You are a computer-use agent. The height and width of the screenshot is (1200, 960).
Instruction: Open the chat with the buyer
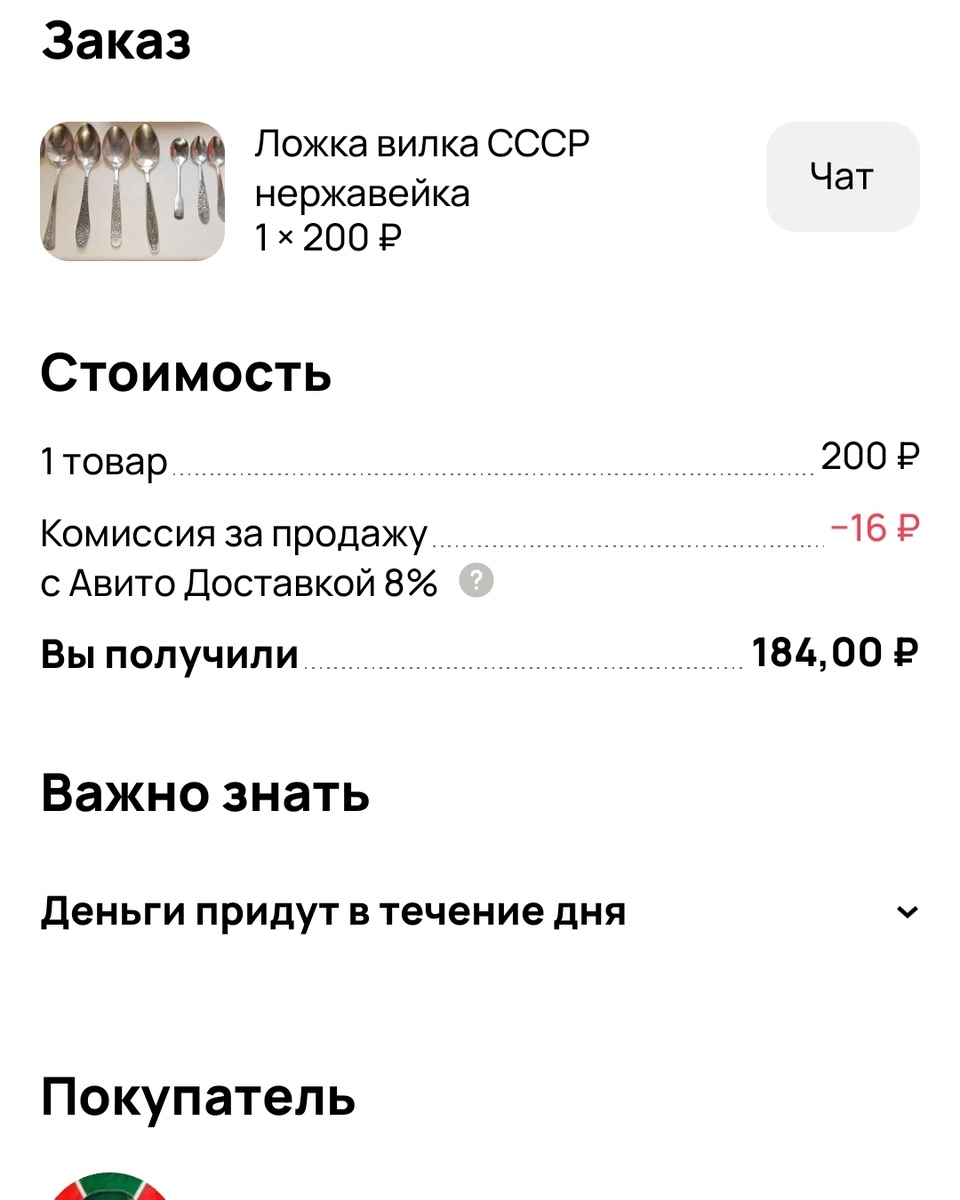pyautogui.click(x=842, y=177)
